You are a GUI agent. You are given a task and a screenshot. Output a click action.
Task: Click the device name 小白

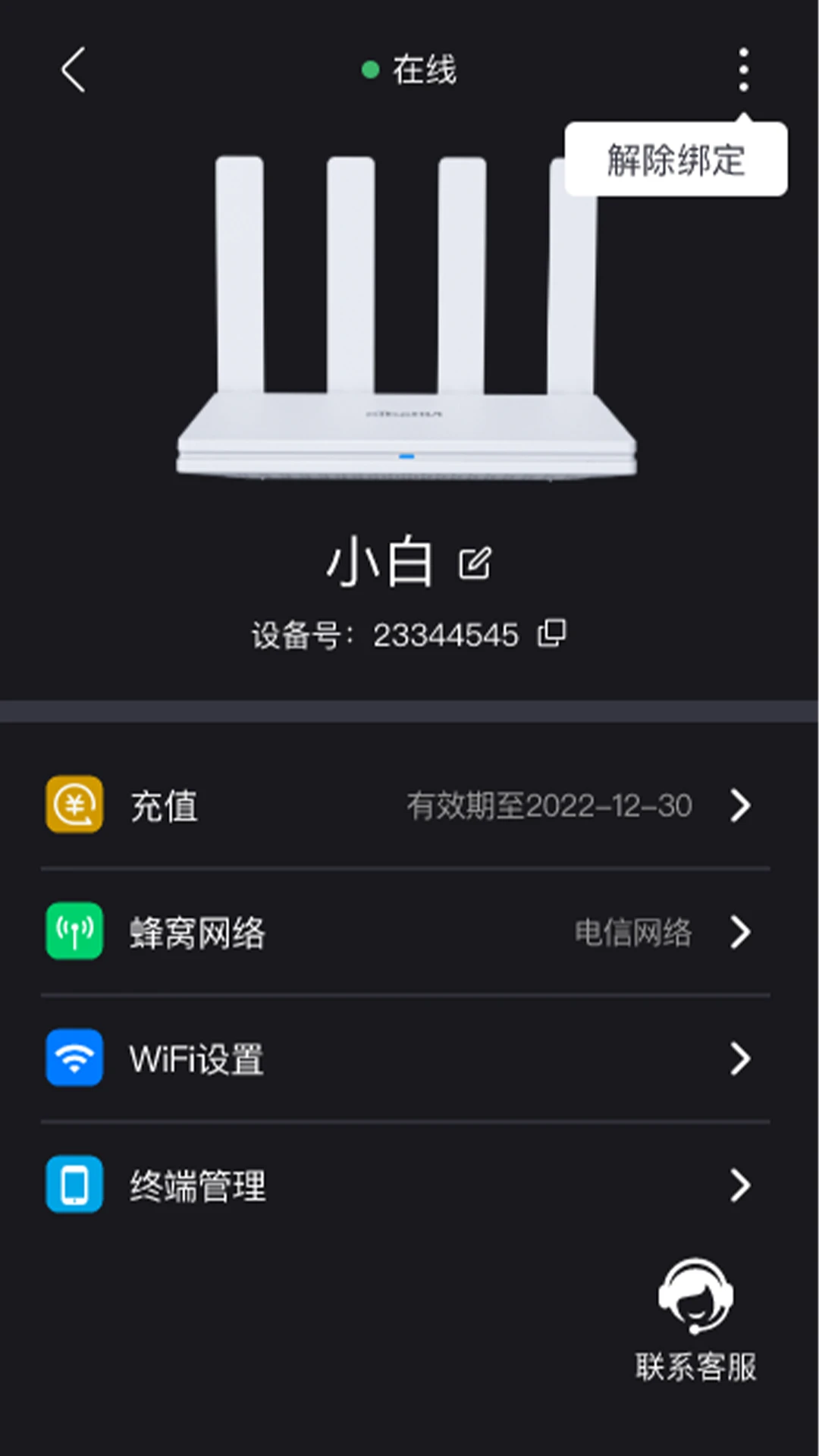click(x=379, y=561)
